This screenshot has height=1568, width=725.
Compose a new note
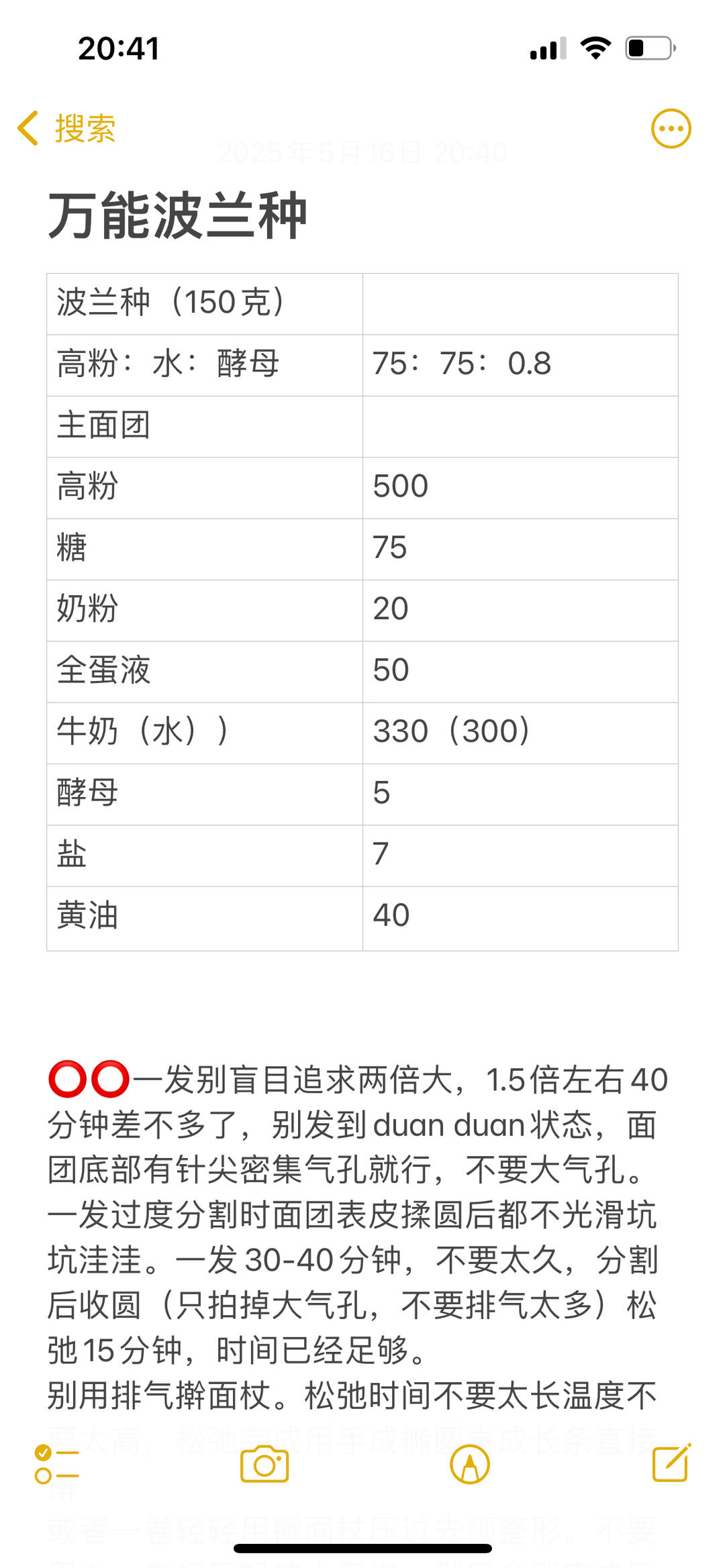point(672,1463)
